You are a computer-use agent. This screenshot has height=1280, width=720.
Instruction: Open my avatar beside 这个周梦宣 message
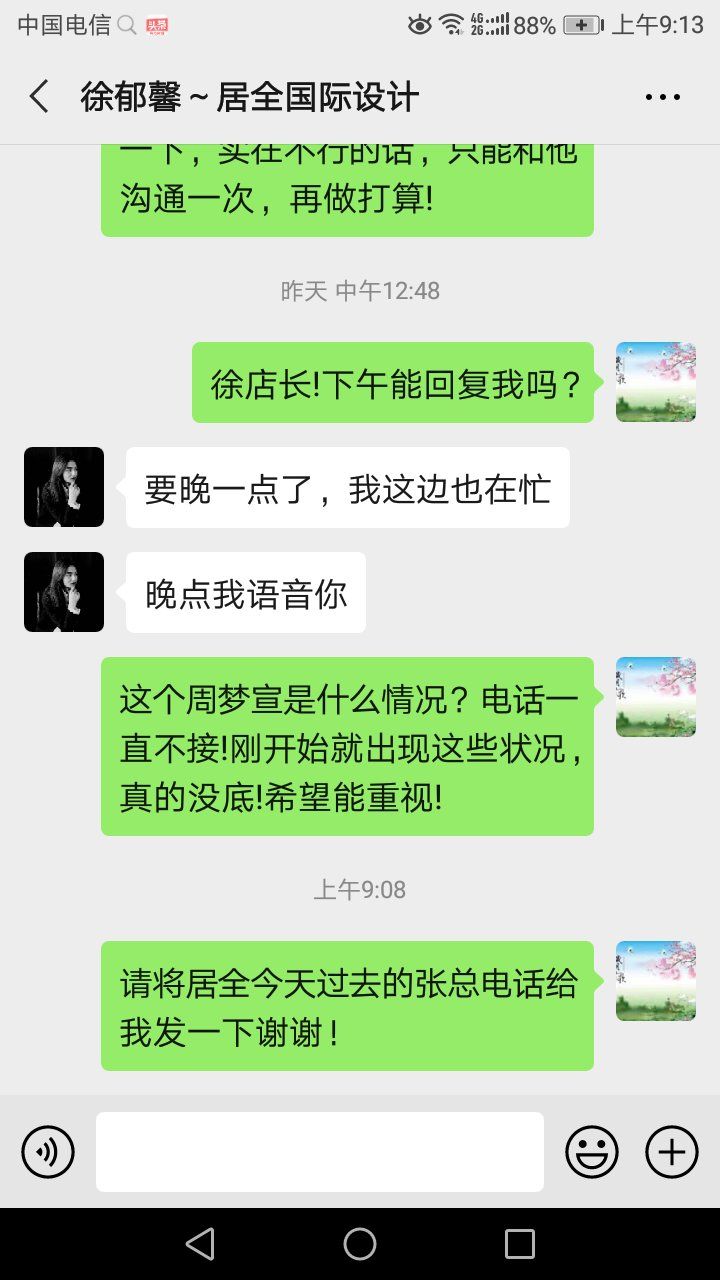point(656,697)
